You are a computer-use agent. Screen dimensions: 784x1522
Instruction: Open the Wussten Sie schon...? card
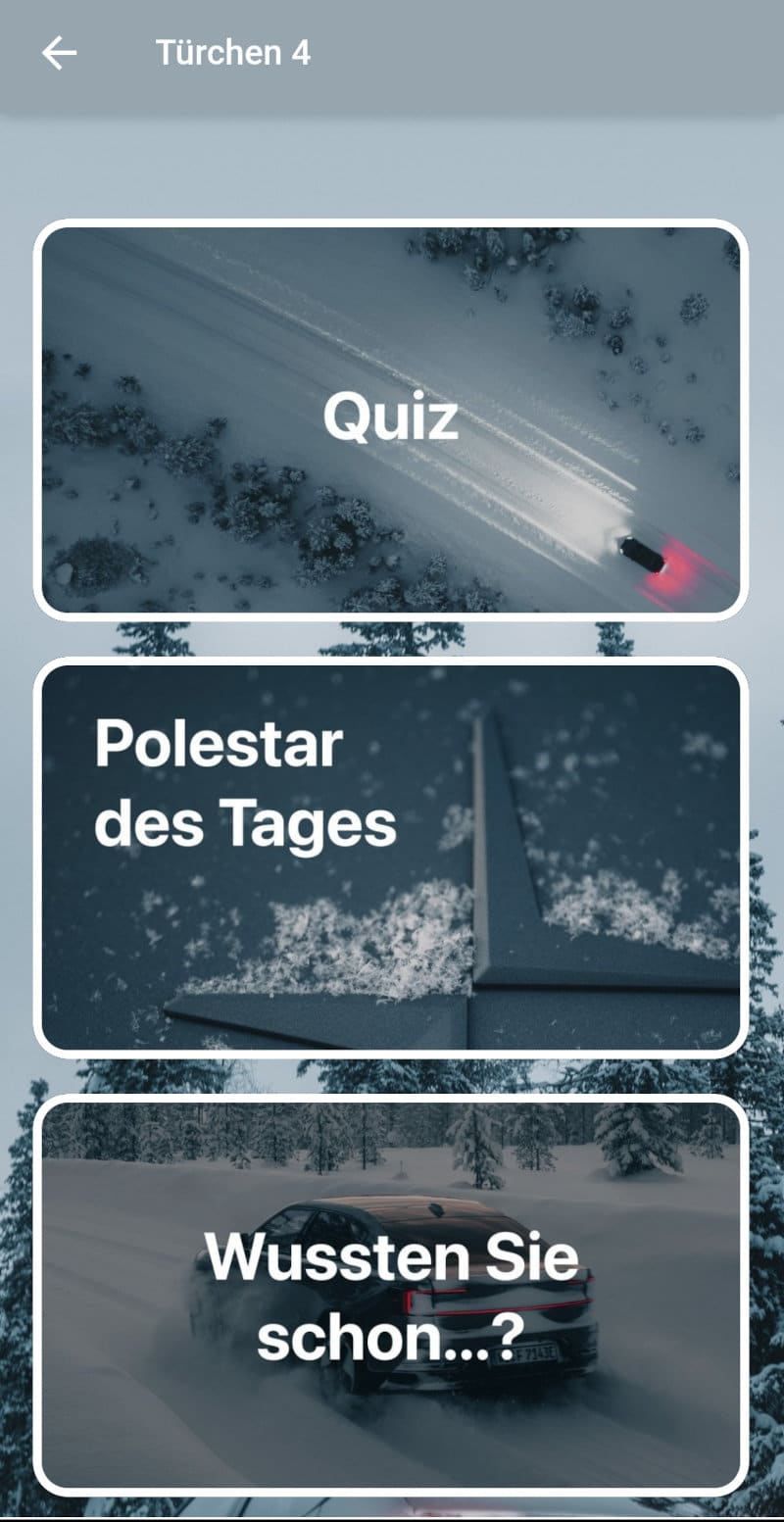[x=391, y=1294]
